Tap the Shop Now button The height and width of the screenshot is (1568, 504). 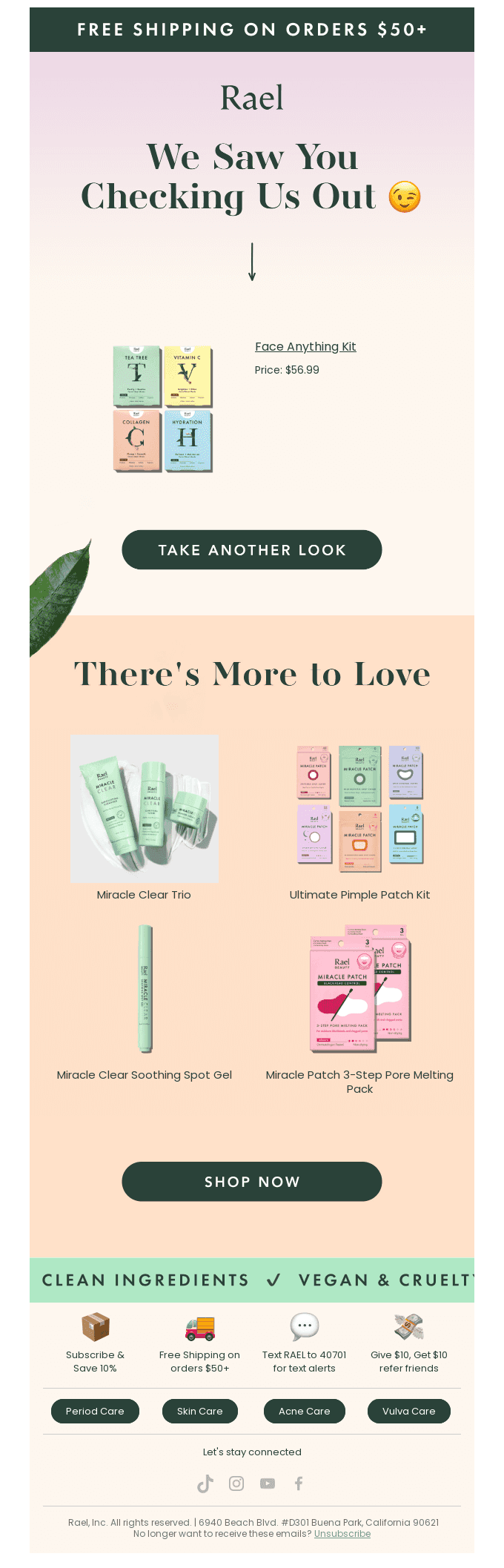(252, 1182)
